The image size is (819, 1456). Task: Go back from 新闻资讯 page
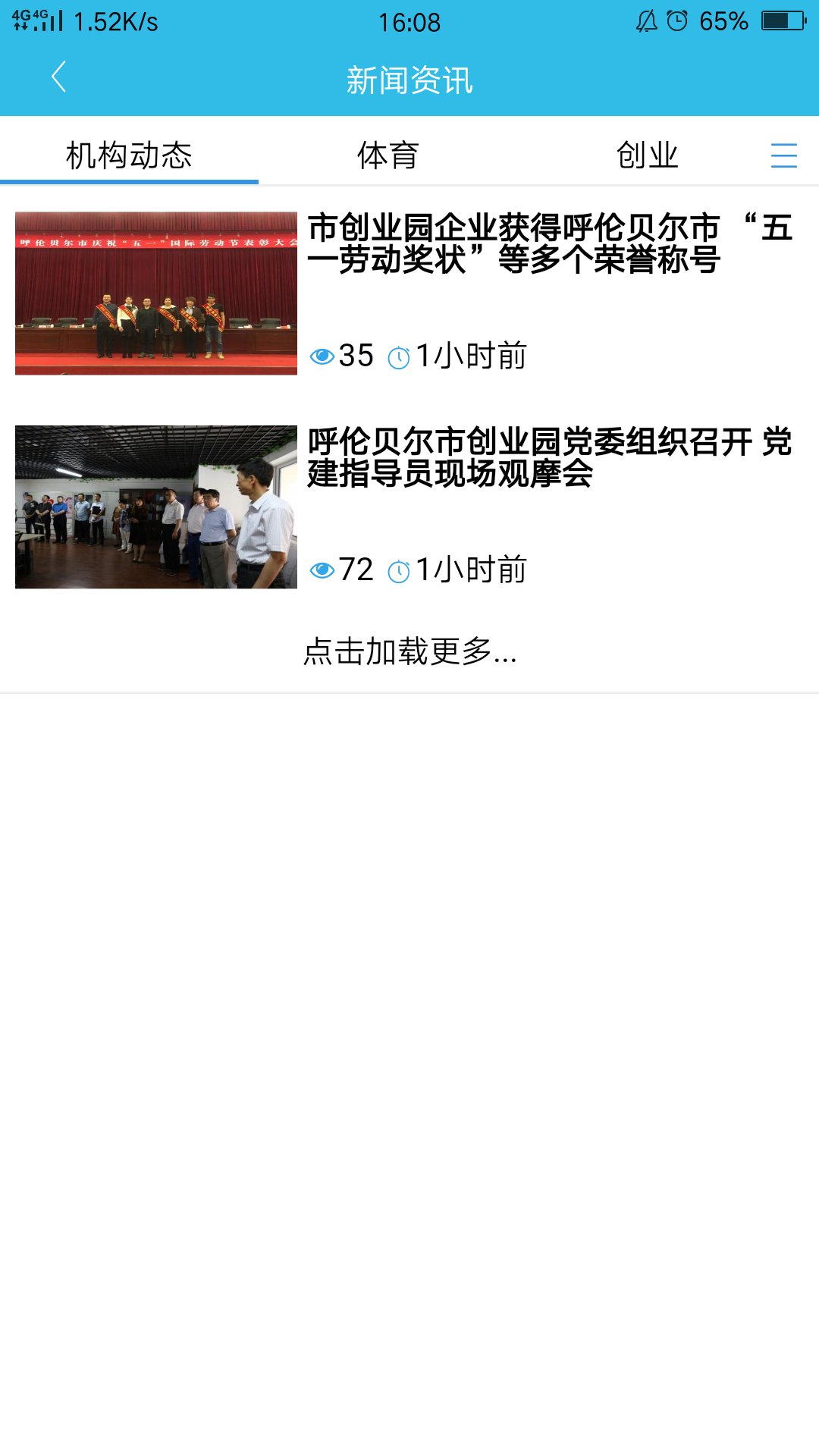[58, 77]
